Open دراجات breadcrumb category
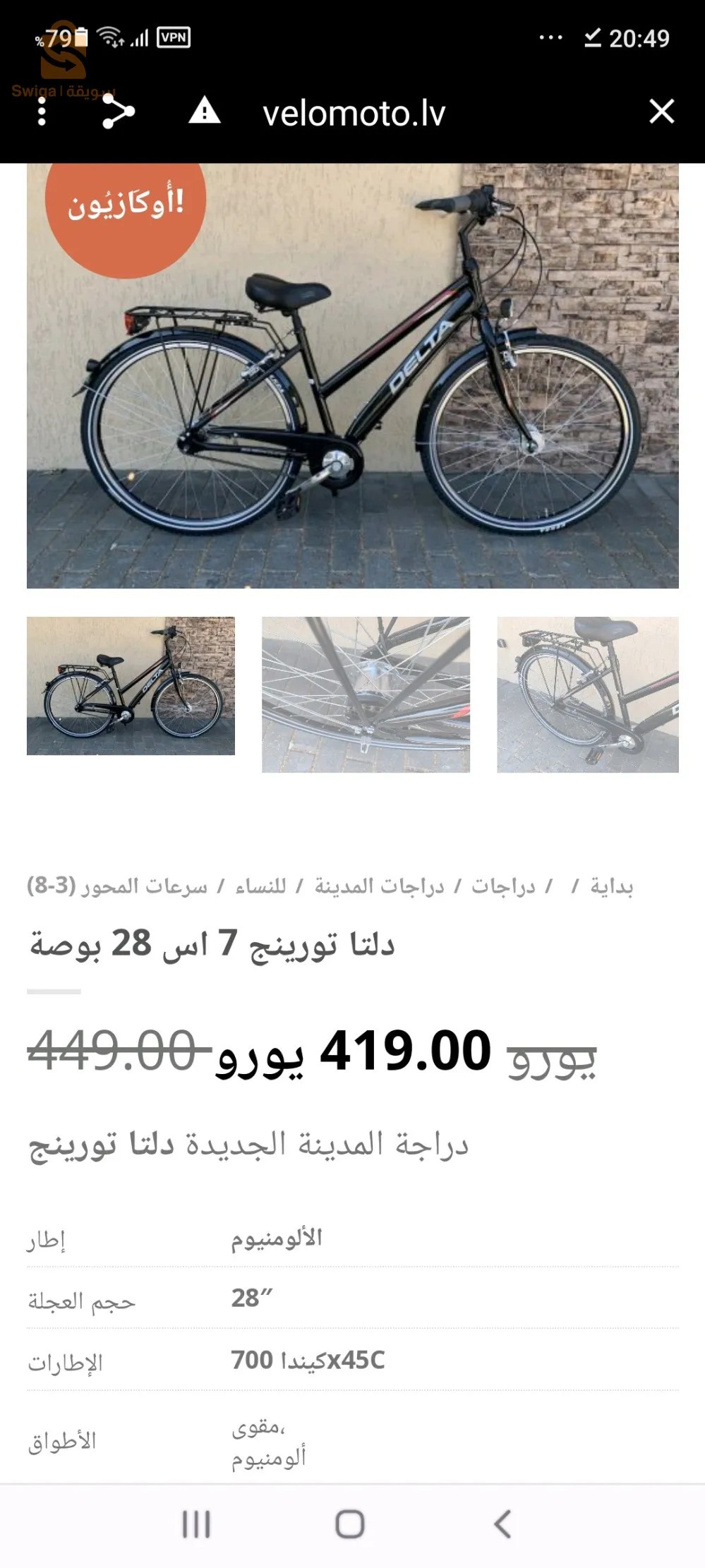Screen dimensions: 705x1568 (503, 886)
